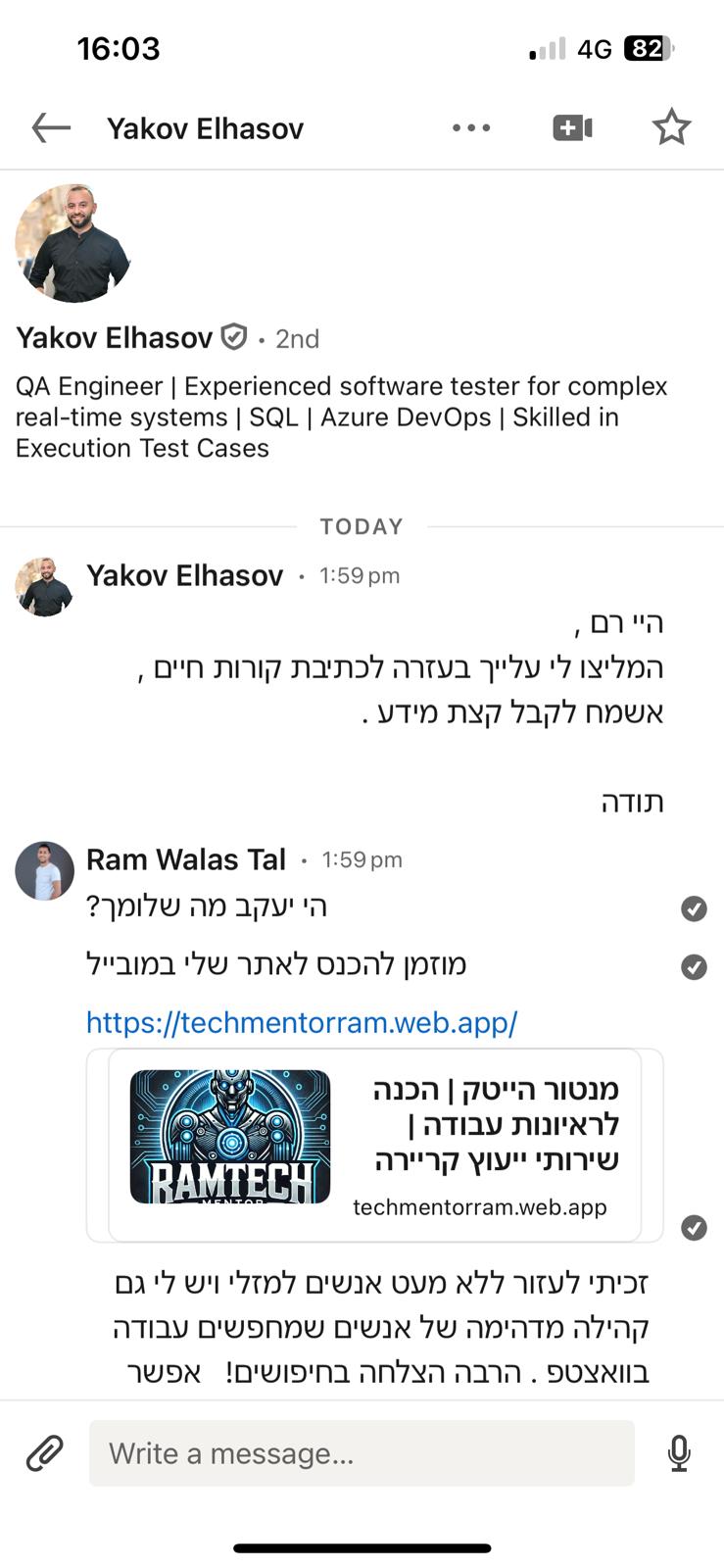
Task: Star this conversation
Action: coord(671,127)
